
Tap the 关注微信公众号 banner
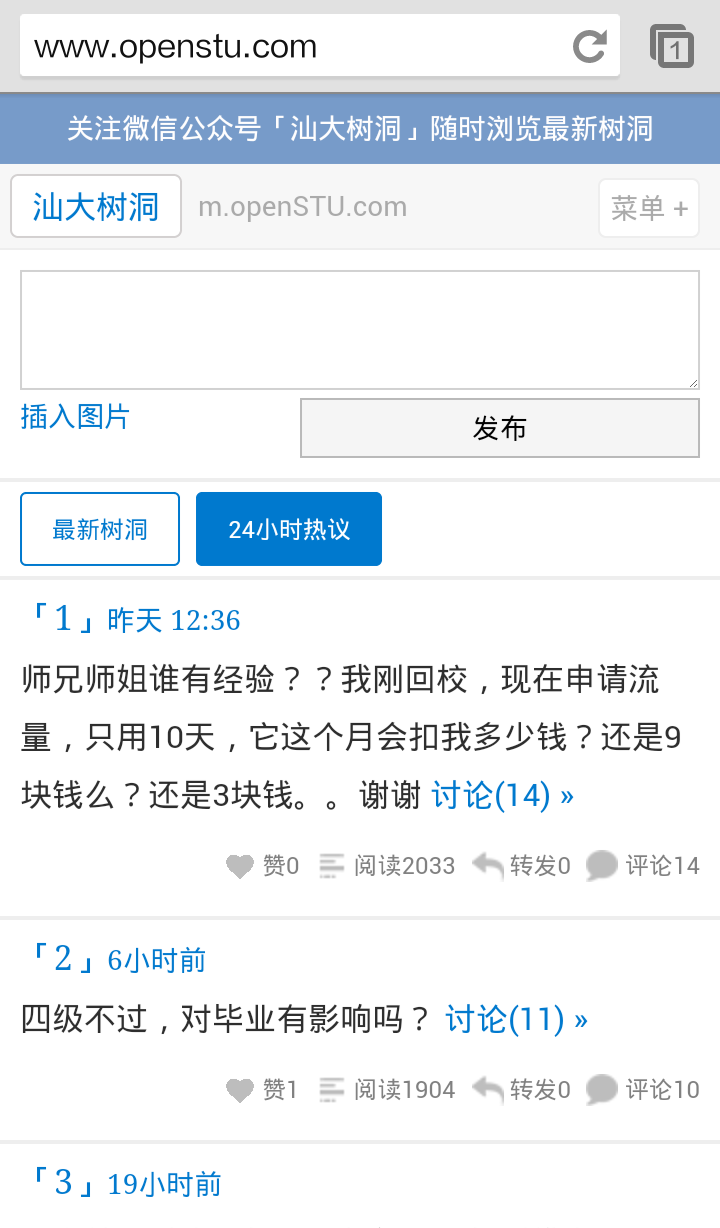(x=360, y=128)
